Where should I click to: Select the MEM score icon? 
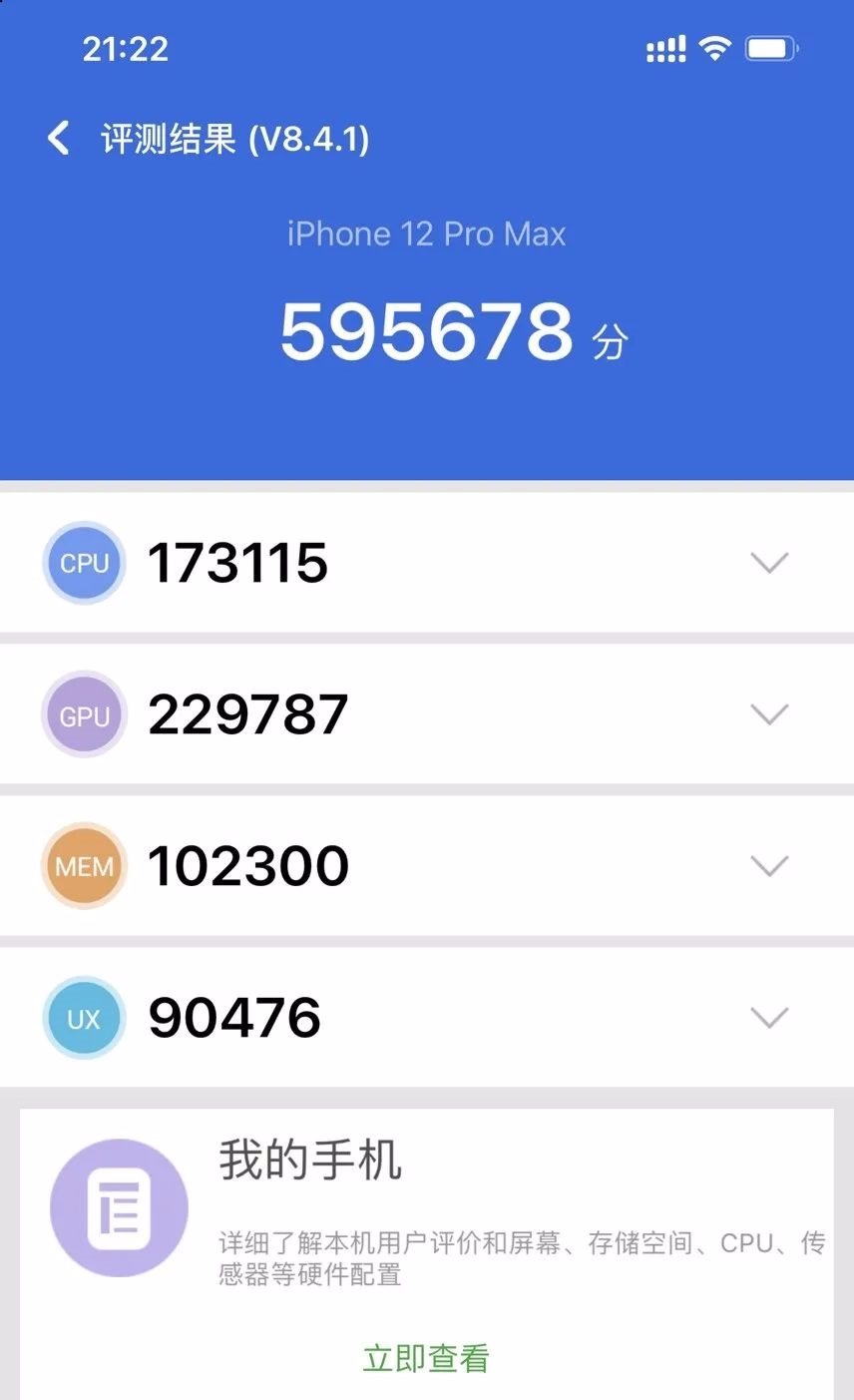[x=84, y=865]
